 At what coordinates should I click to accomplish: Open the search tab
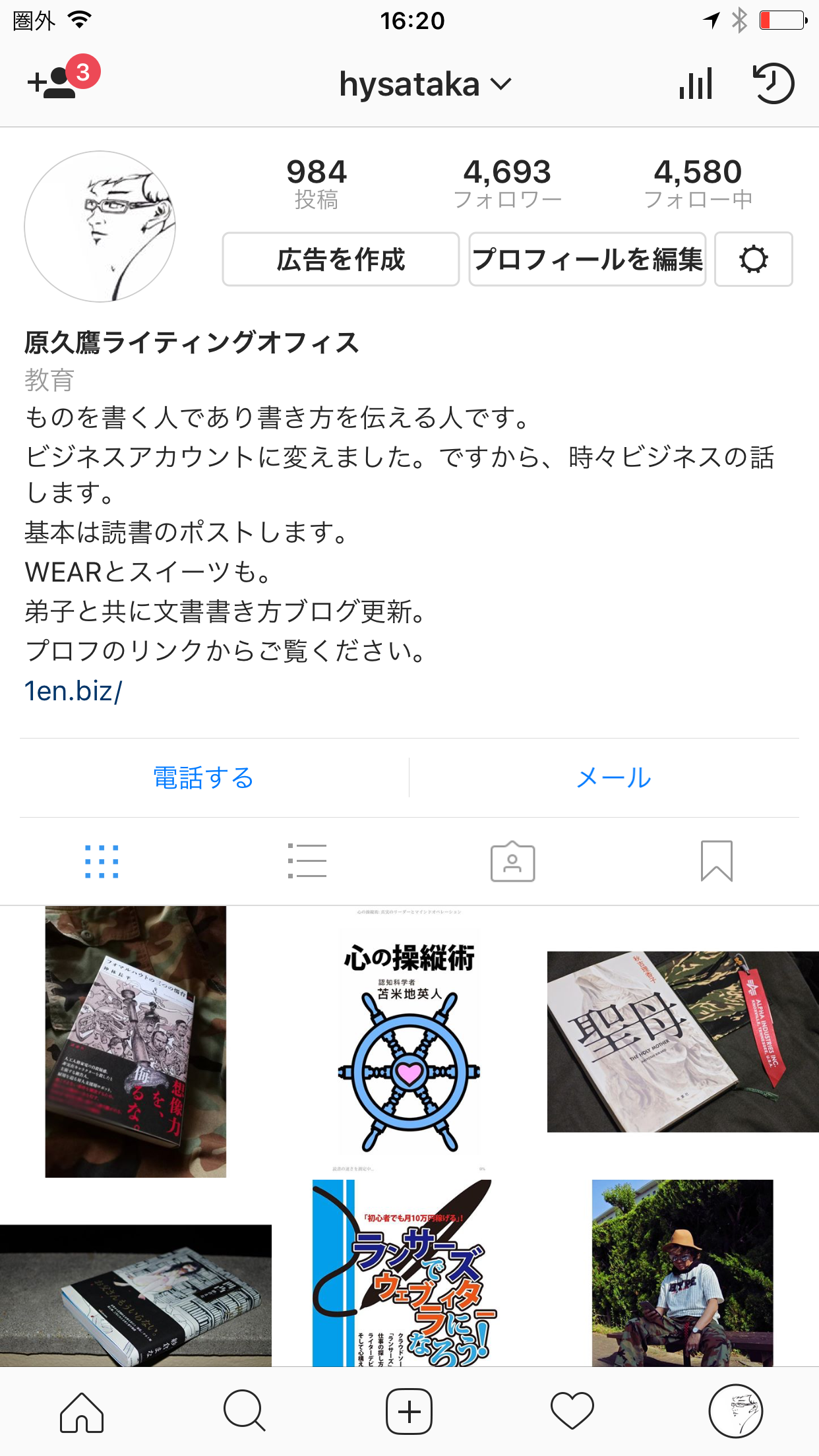(x=245, y=1411)
